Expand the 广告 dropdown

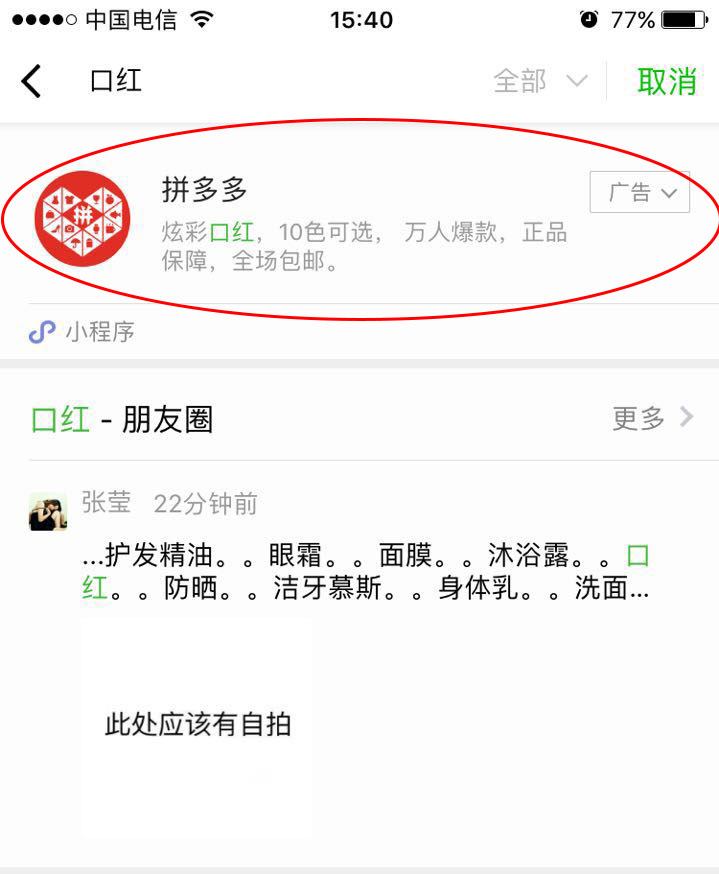point(640,192)
